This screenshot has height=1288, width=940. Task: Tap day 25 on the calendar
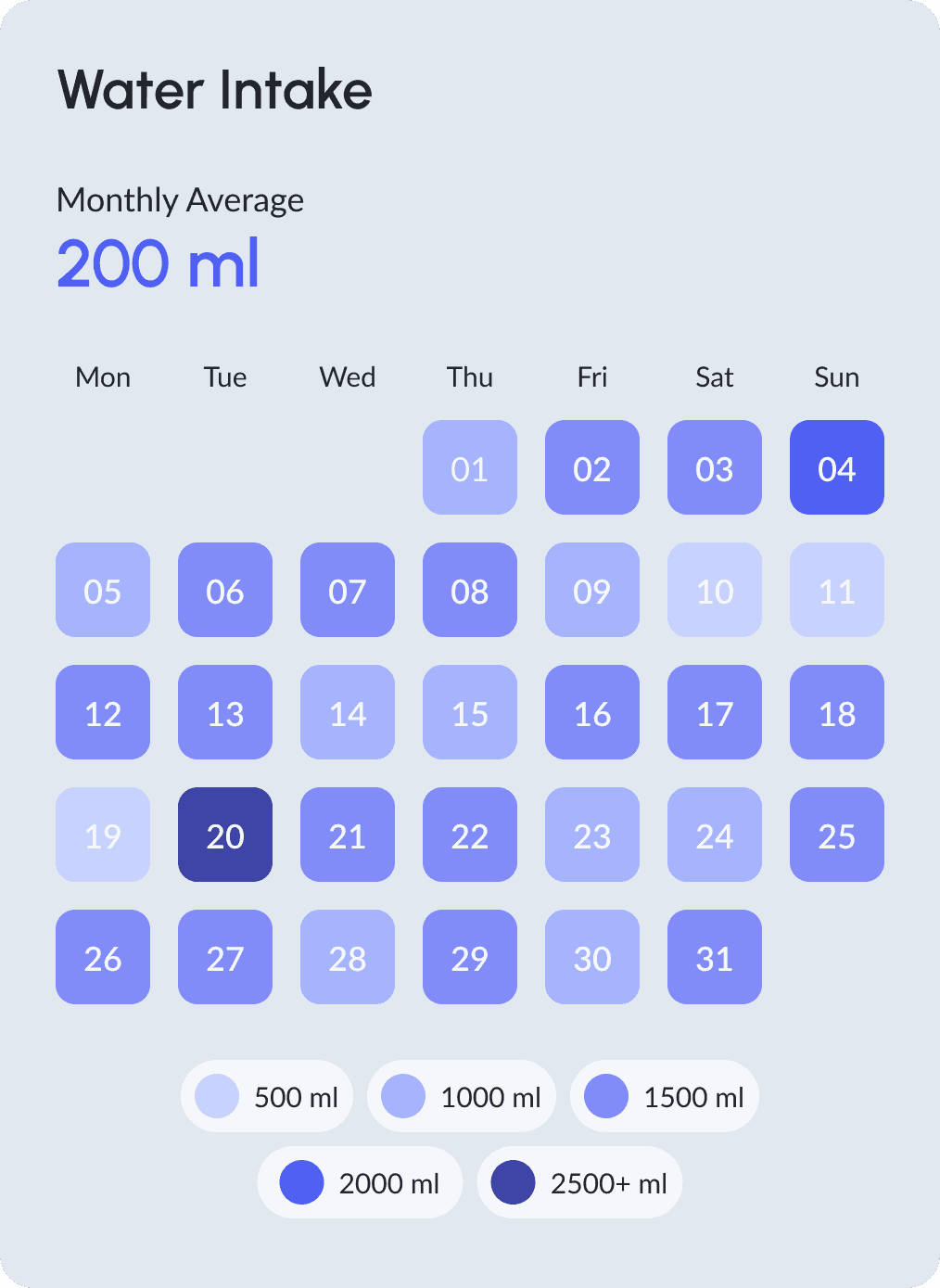836,835
